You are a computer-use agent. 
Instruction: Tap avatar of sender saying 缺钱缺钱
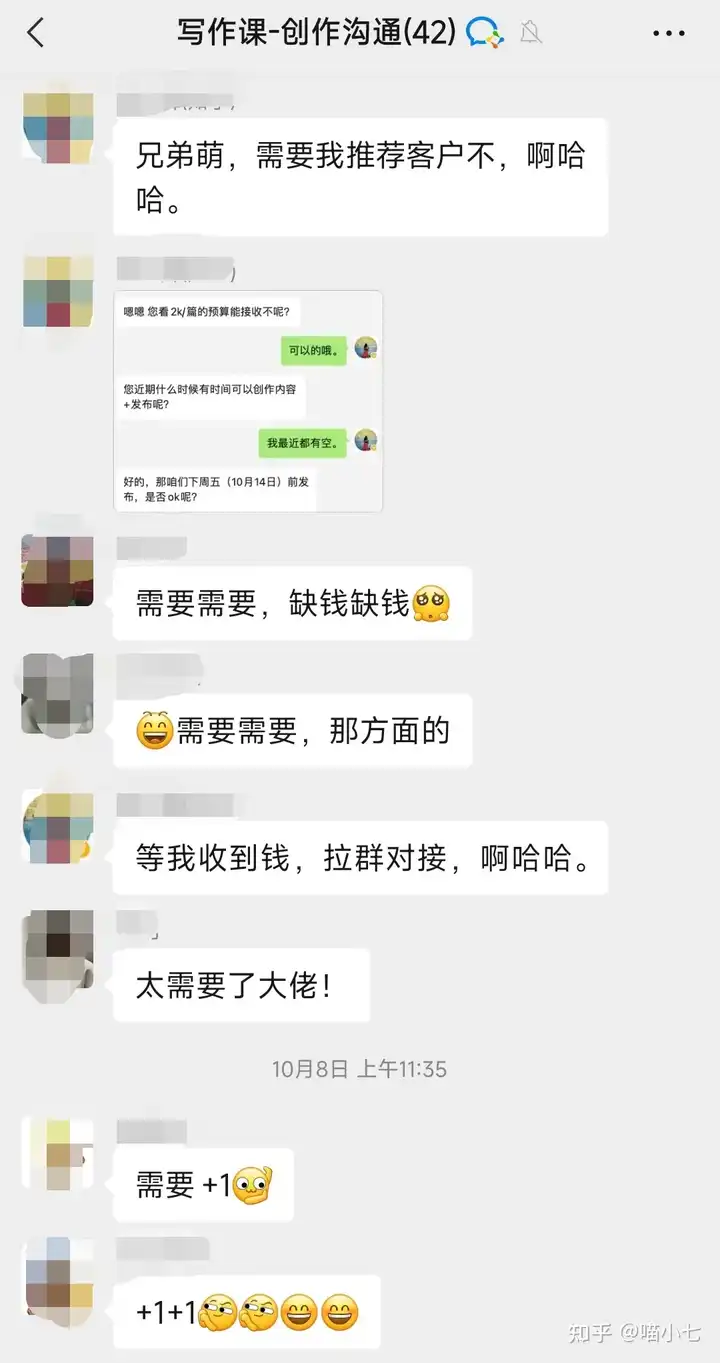tap(57, 571)
